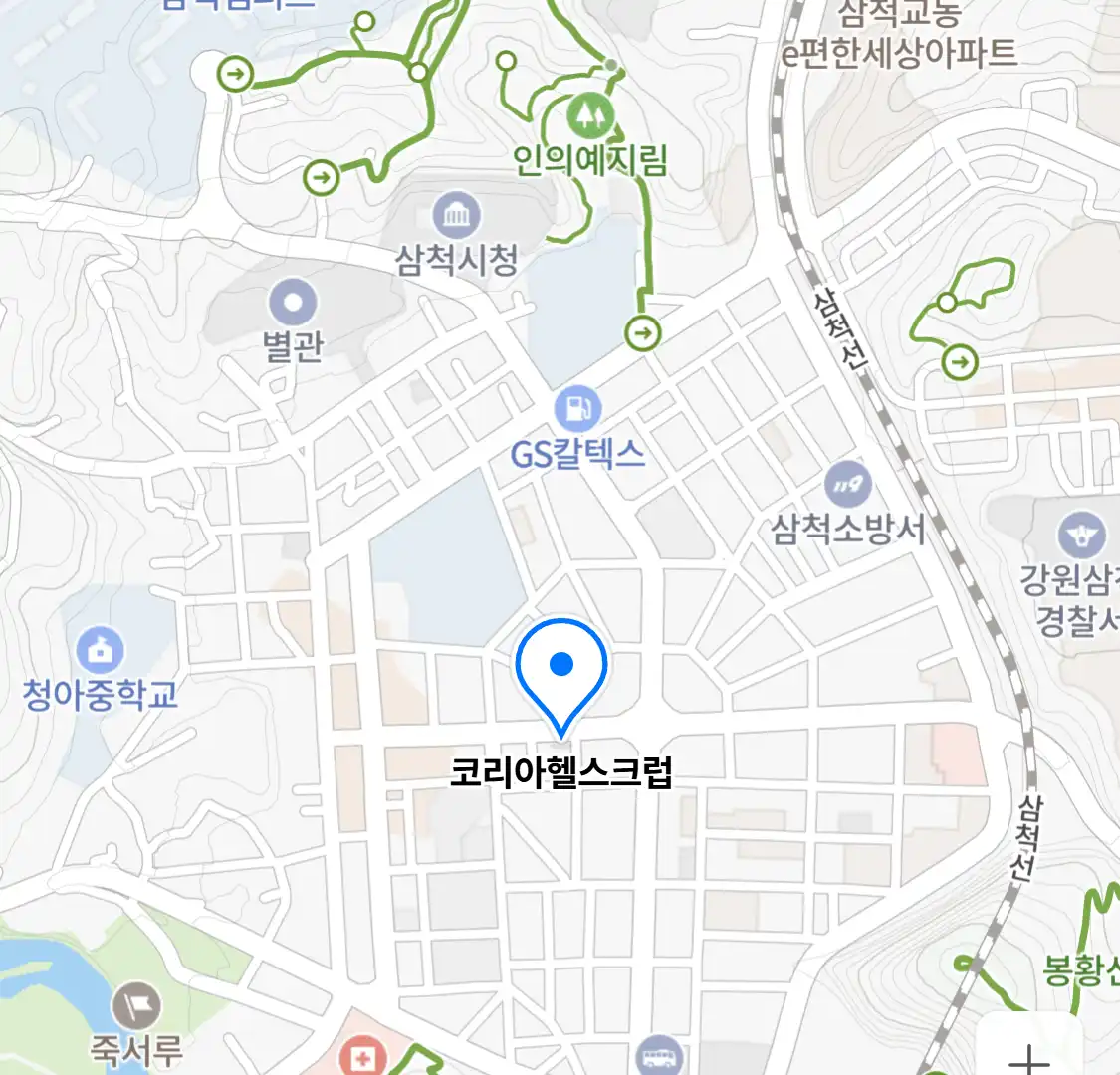Select the 강원삼척경찰서 police station marker
This screenshot has width=1120, height=1075.
click(1081, 537)
